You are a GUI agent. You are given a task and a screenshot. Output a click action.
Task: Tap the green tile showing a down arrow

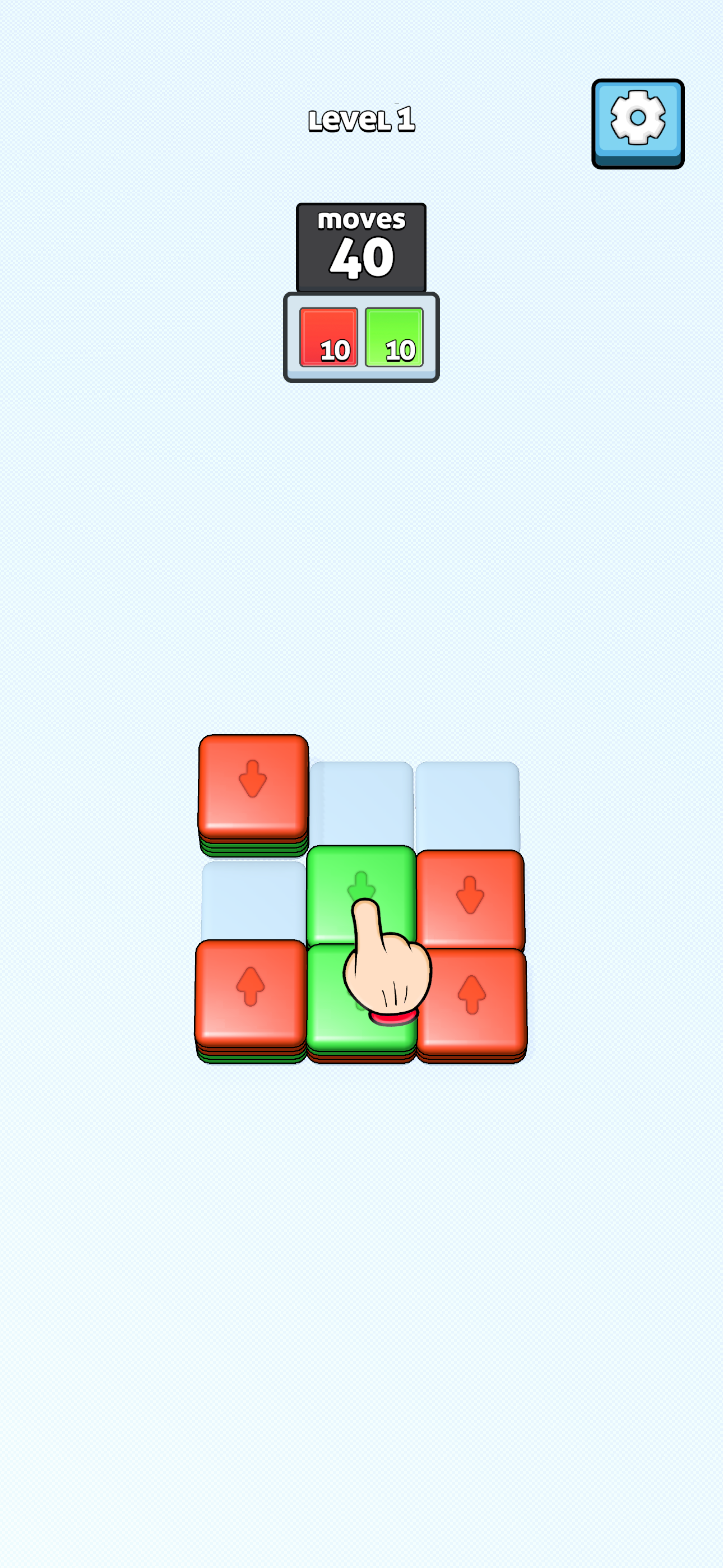(361, 896)
